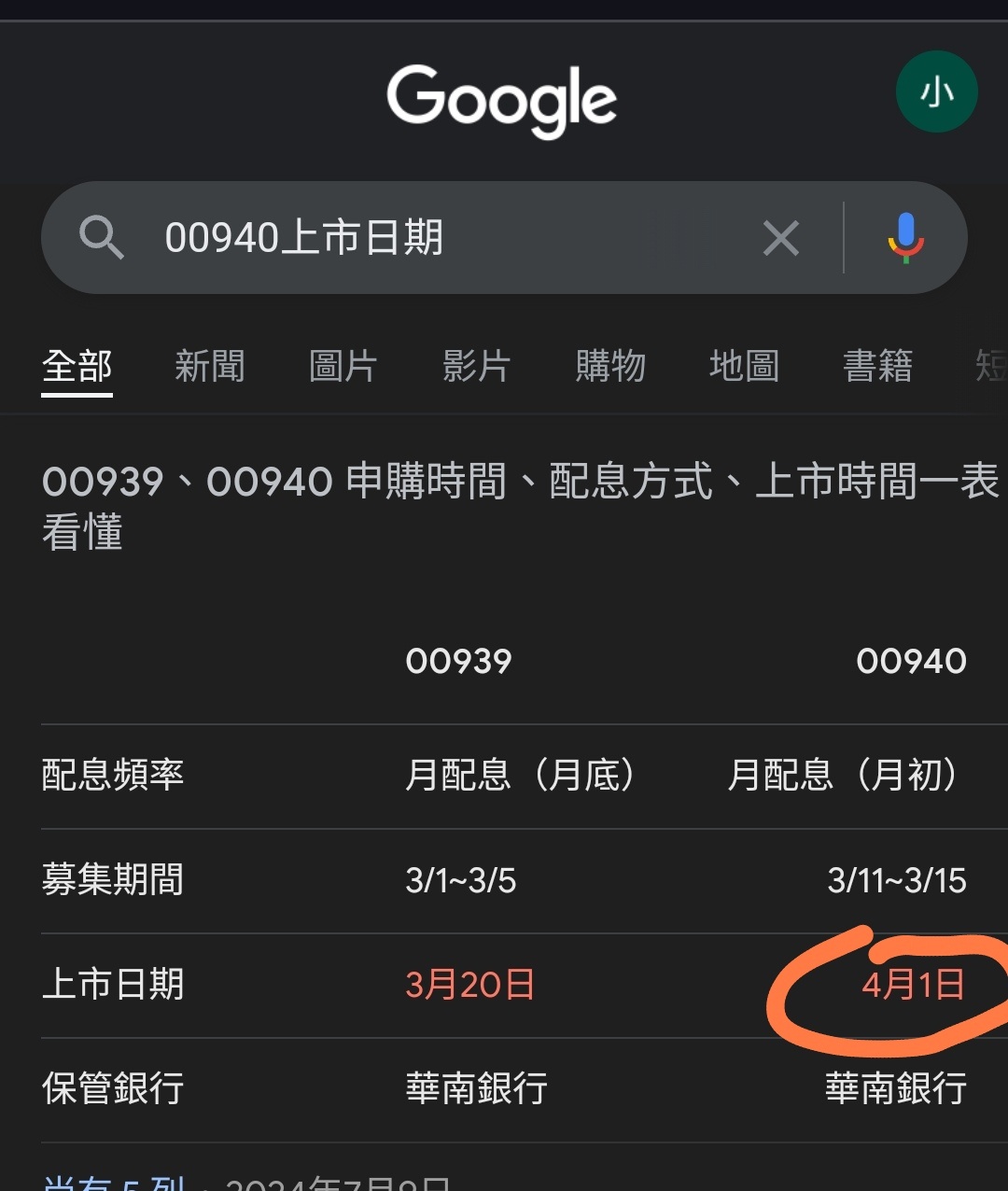Screen dimensions: 1008x1191
Task: Tap the search field with 00940上市日期
Action: [x=448, y=237]
